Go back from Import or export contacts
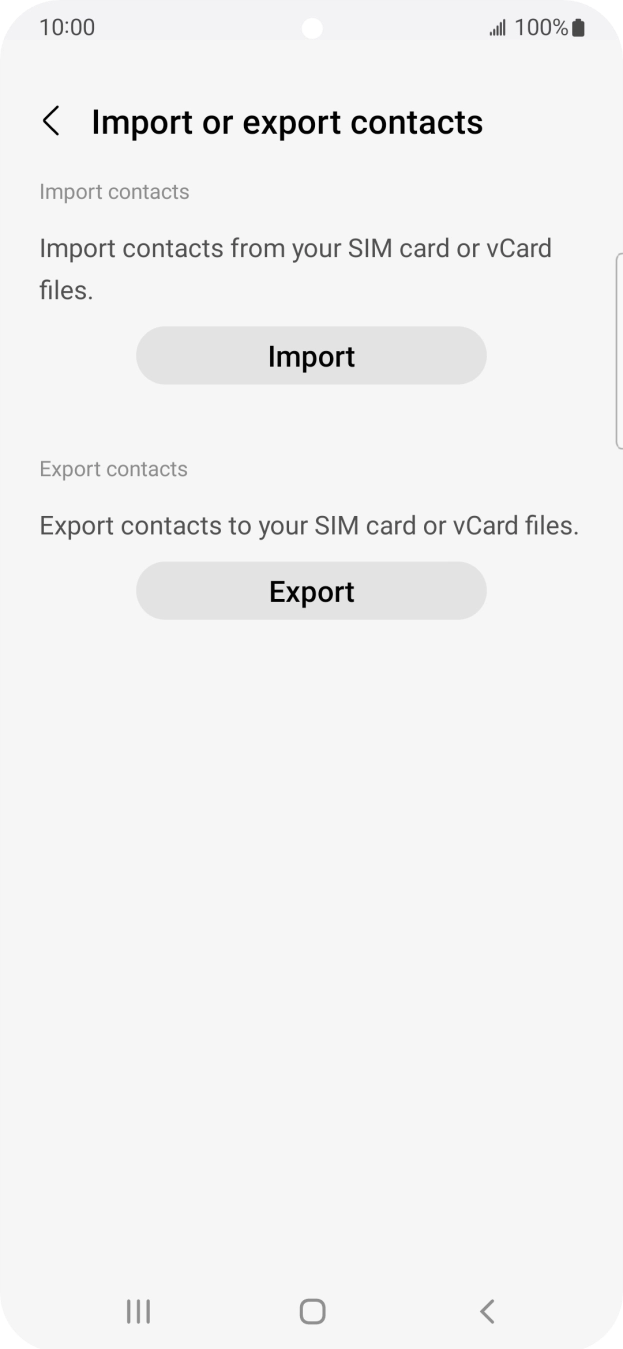Screen dimensions: 623x1349 coord(51,122)
